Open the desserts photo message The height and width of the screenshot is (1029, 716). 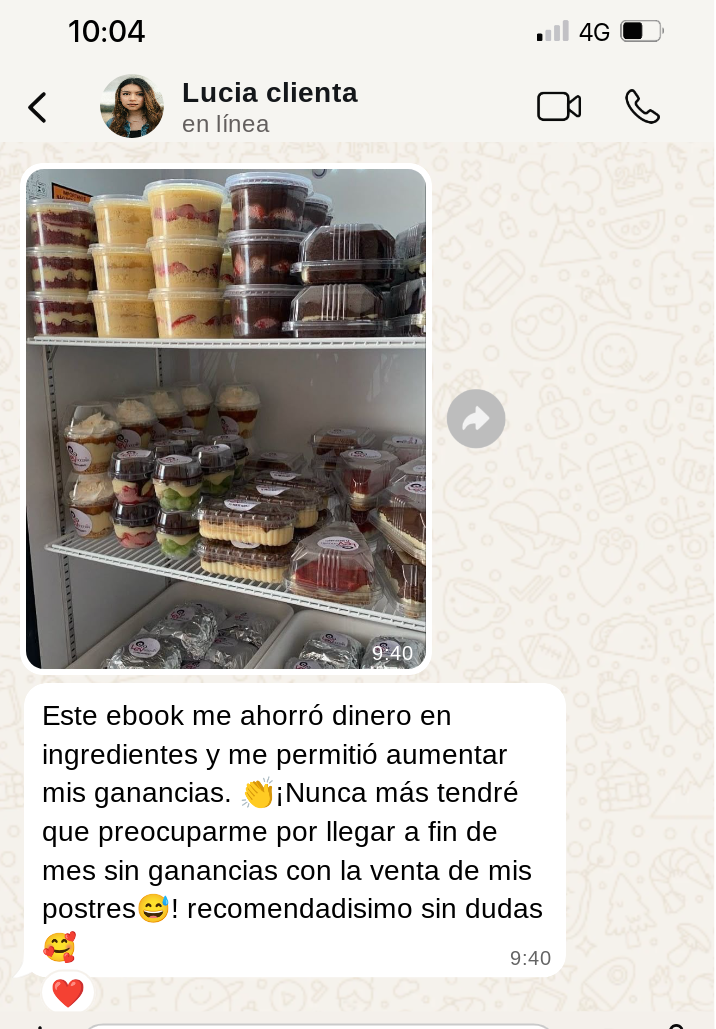pyautogui.click(x=226, y=418)
